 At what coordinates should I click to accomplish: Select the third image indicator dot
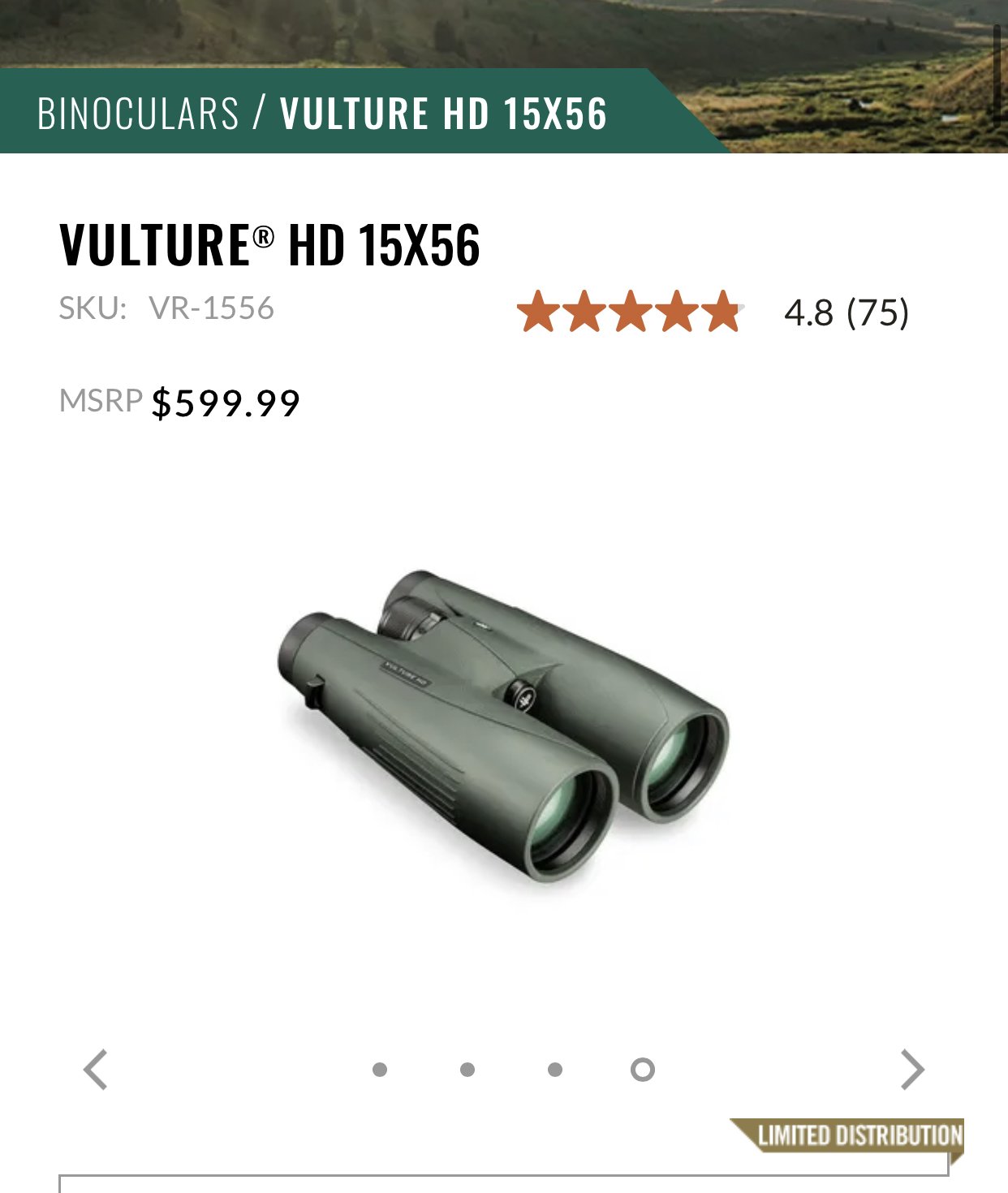pyautogui.click(x=555, y=1070)
